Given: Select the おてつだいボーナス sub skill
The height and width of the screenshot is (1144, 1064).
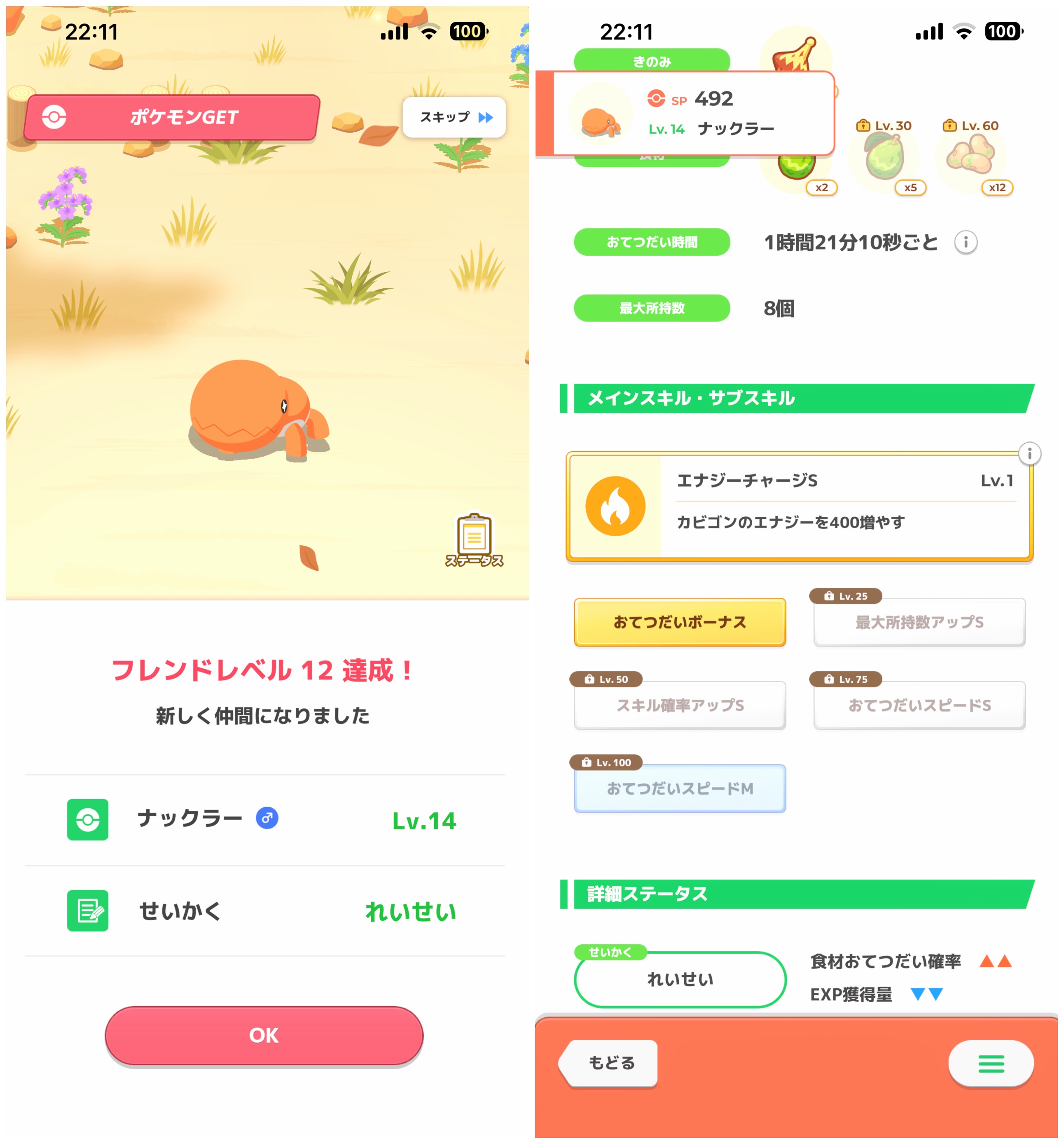Looking at the screenshot, I should tap(679, 622).
